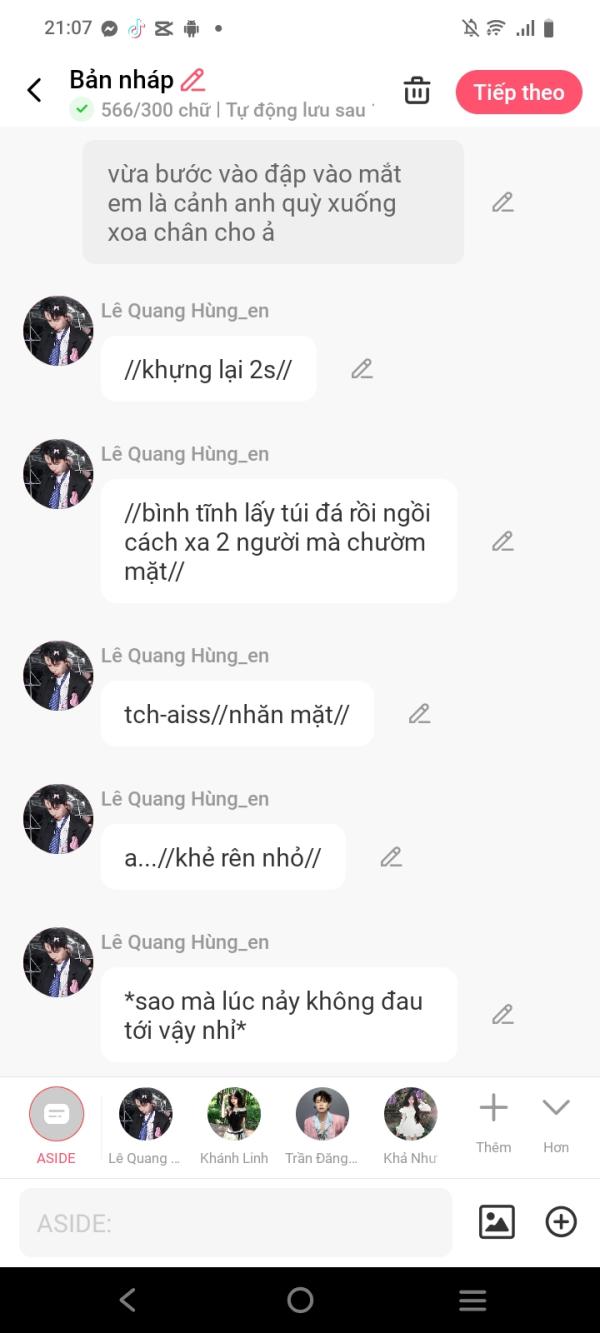This screenshot has height=1333, width=600.
Task: Edit the message "a...//khẻ rên nhỏ//"
Action: [391, 857]
